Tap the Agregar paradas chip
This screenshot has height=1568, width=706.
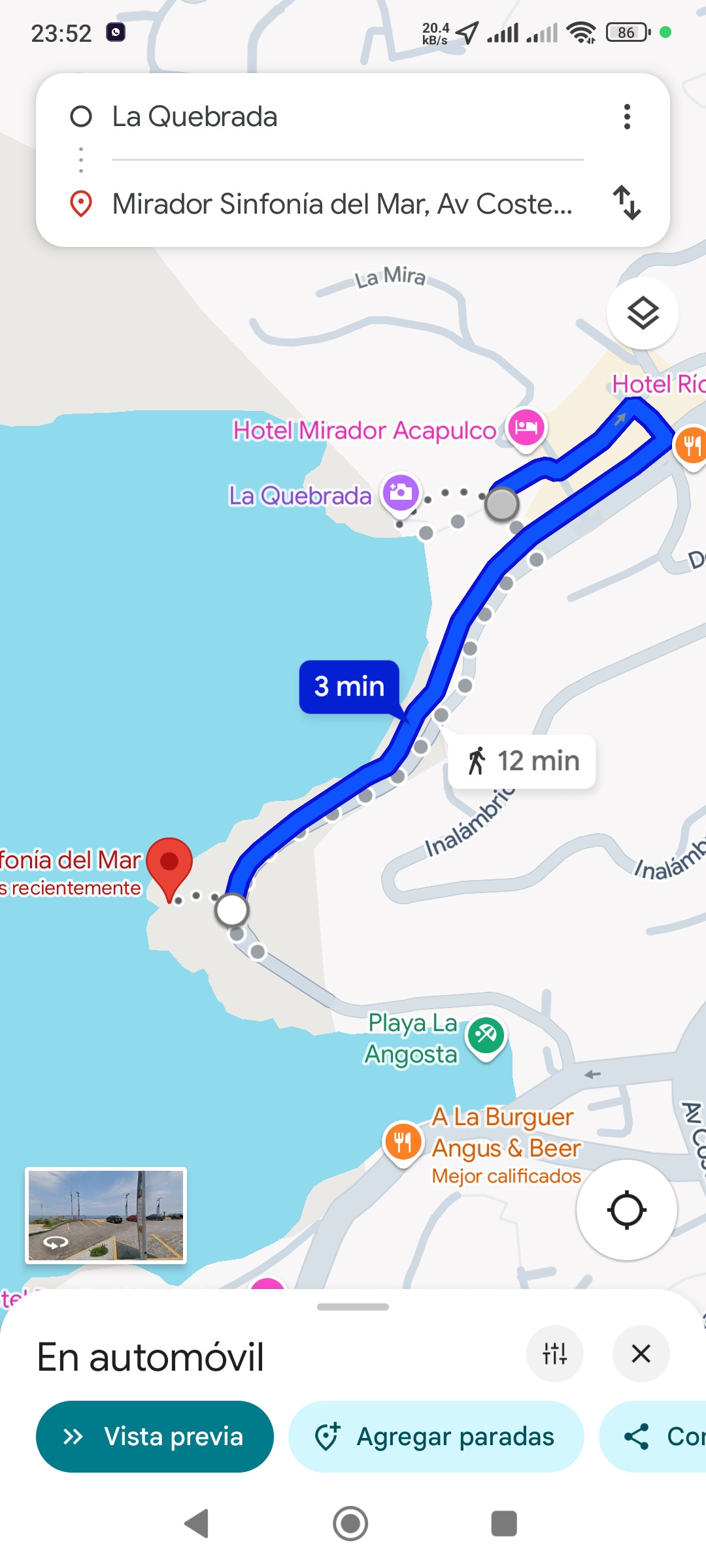[x=436, y=1436]
